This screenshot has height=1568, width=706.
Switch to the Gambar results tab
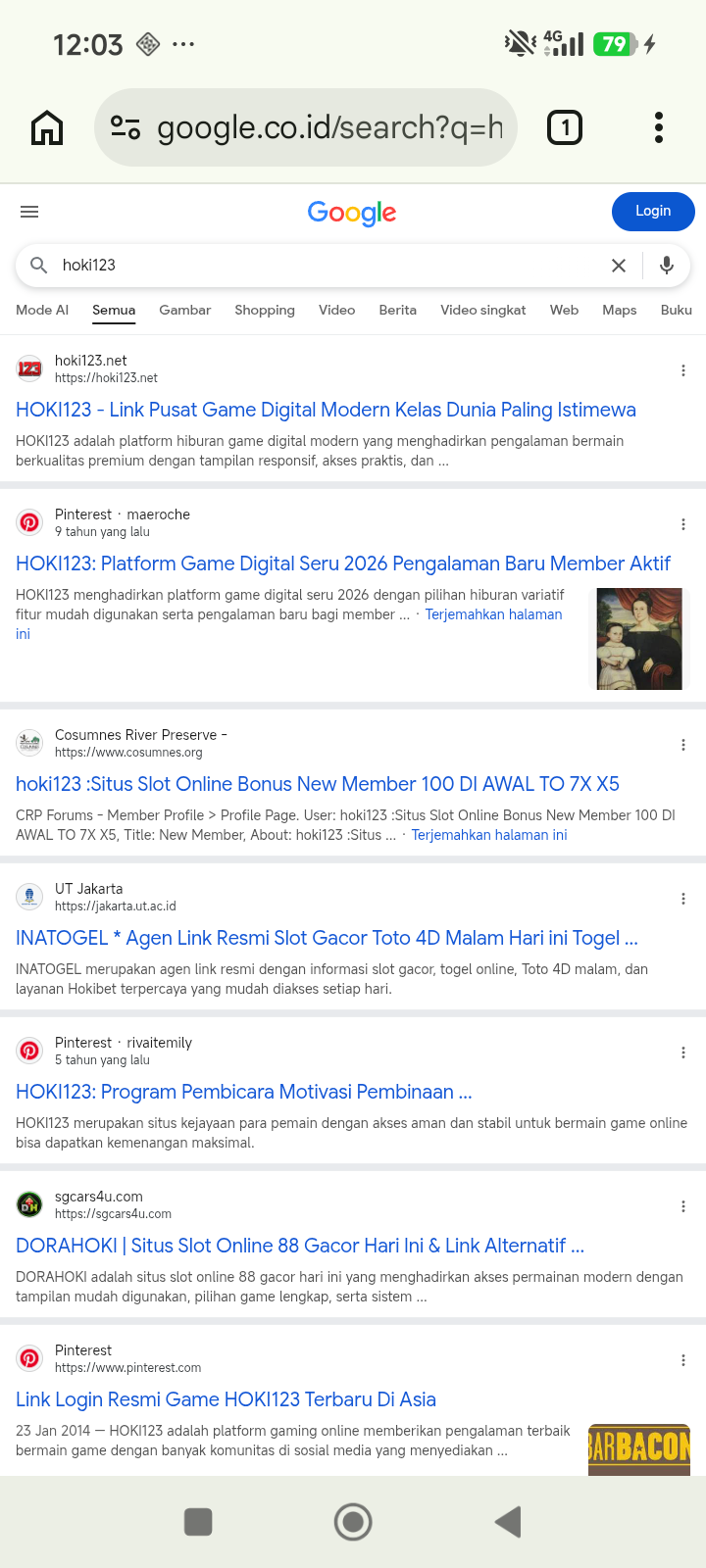[x=185, y=310]
